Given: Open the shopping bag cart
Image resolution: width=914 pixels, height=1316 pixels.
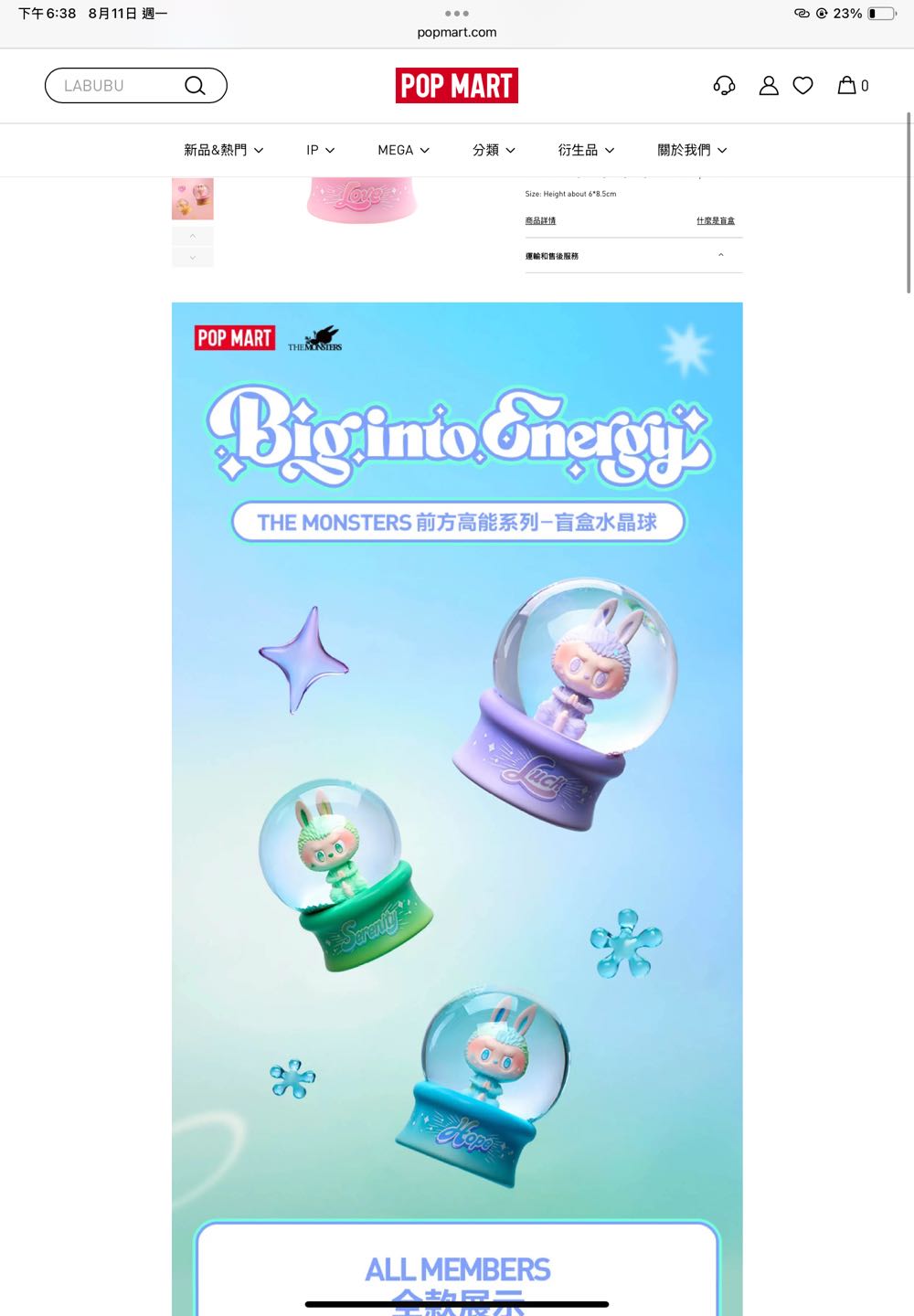Looking at the screenshot, I should point(852,86).
